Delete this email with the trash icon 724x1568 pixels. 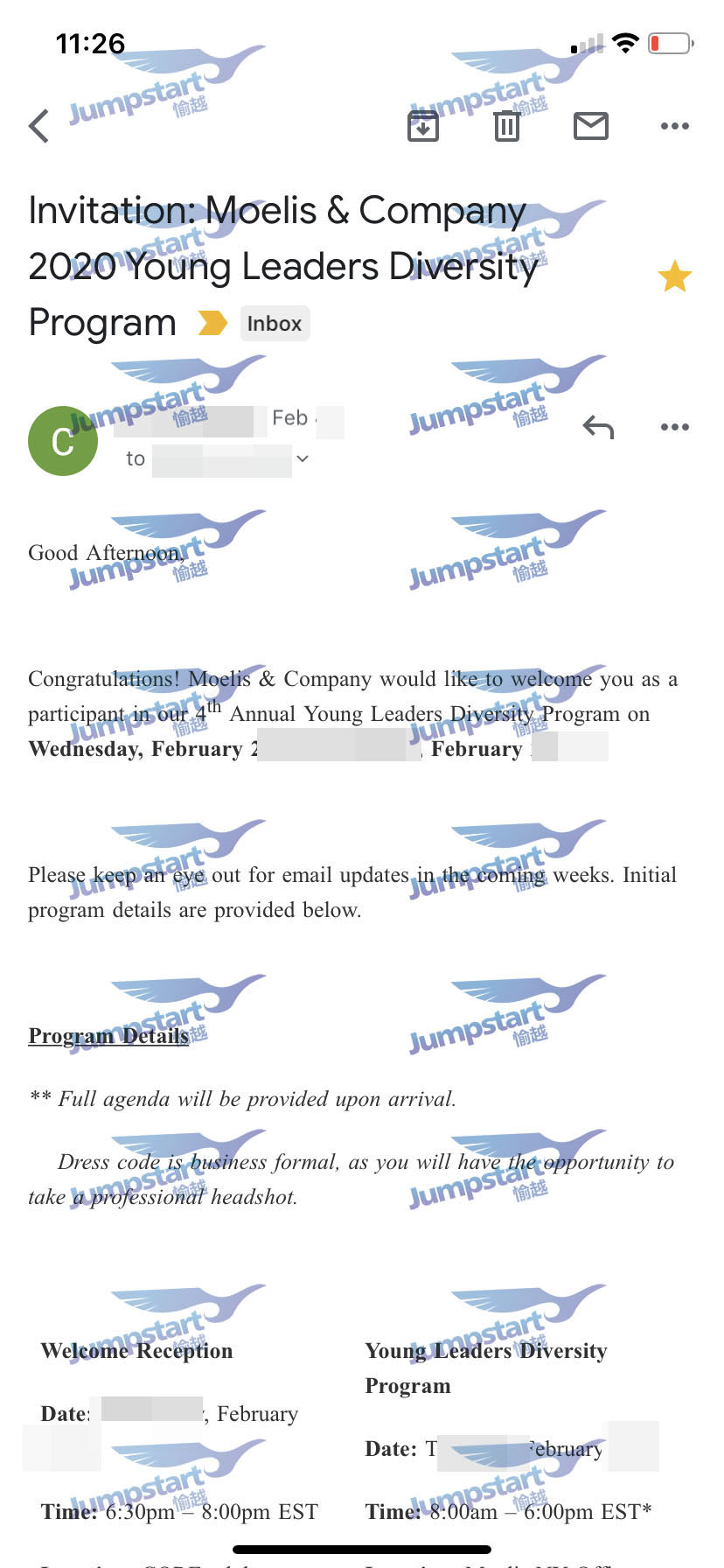pyautogui.click(x=507, y=126)
